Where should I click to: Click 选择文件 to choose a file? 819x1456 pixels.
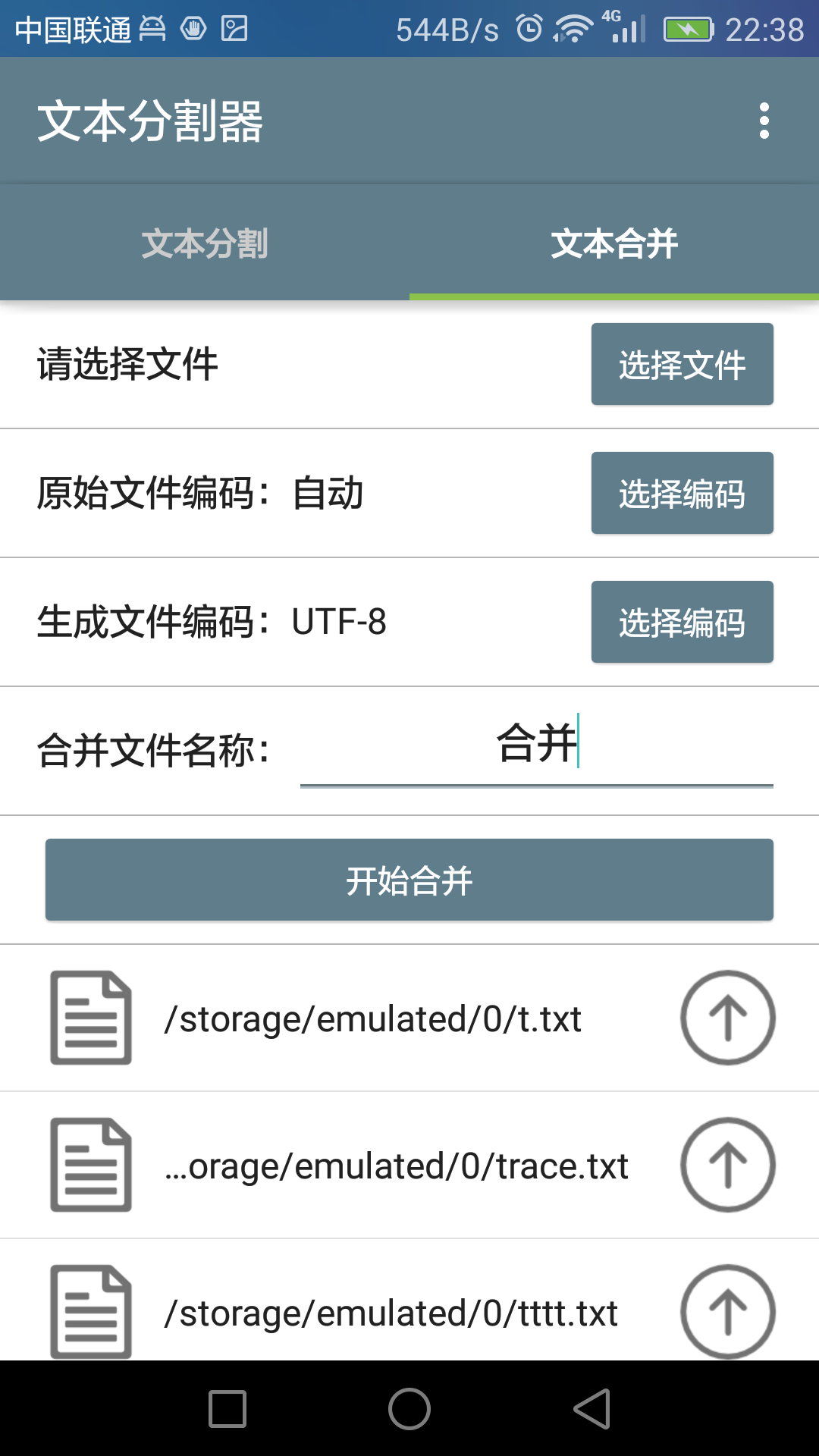click(x=682, y=364)
